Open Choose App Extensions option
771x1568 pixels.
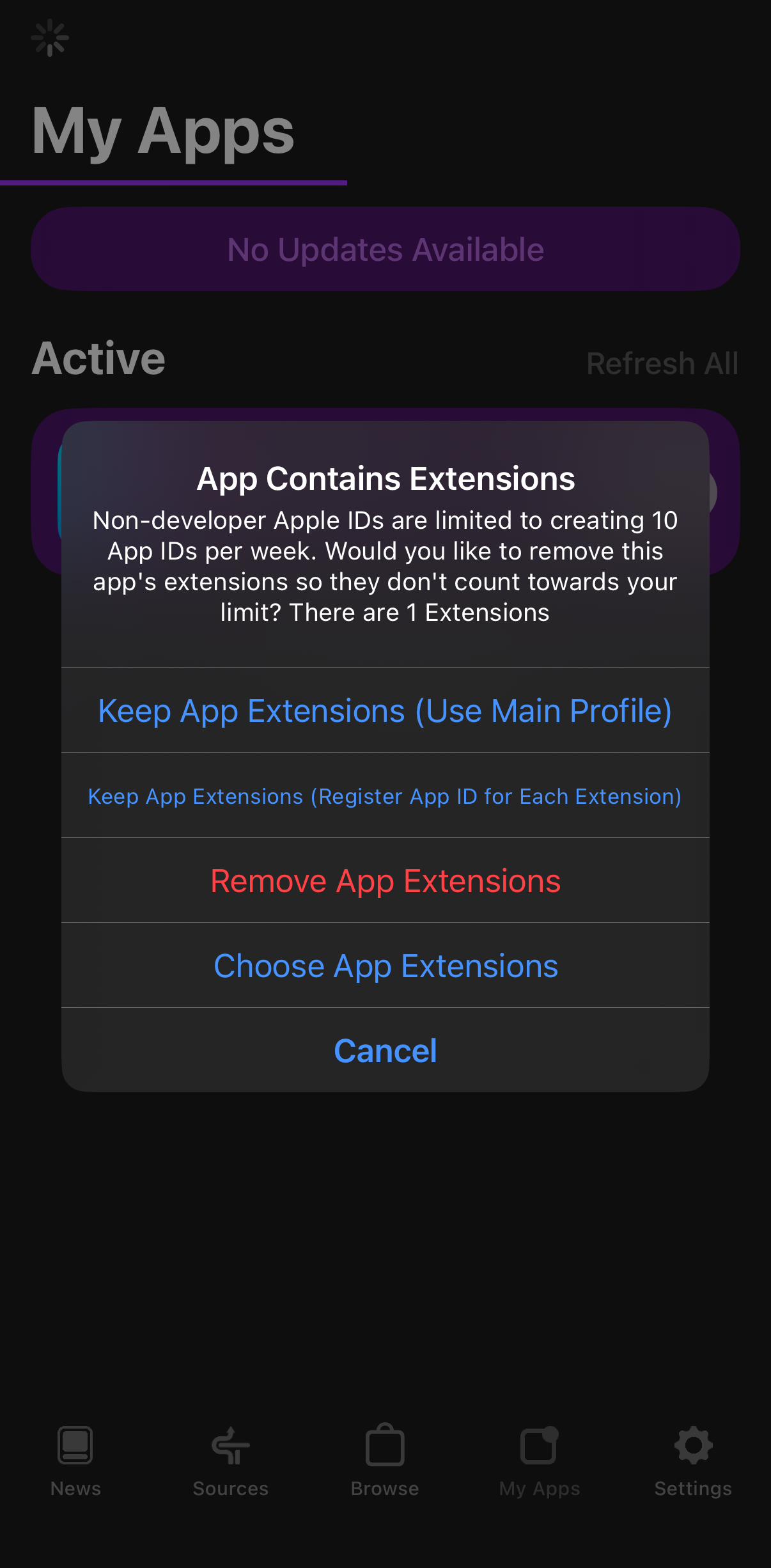pyautogui.click(x=385, y=966)
